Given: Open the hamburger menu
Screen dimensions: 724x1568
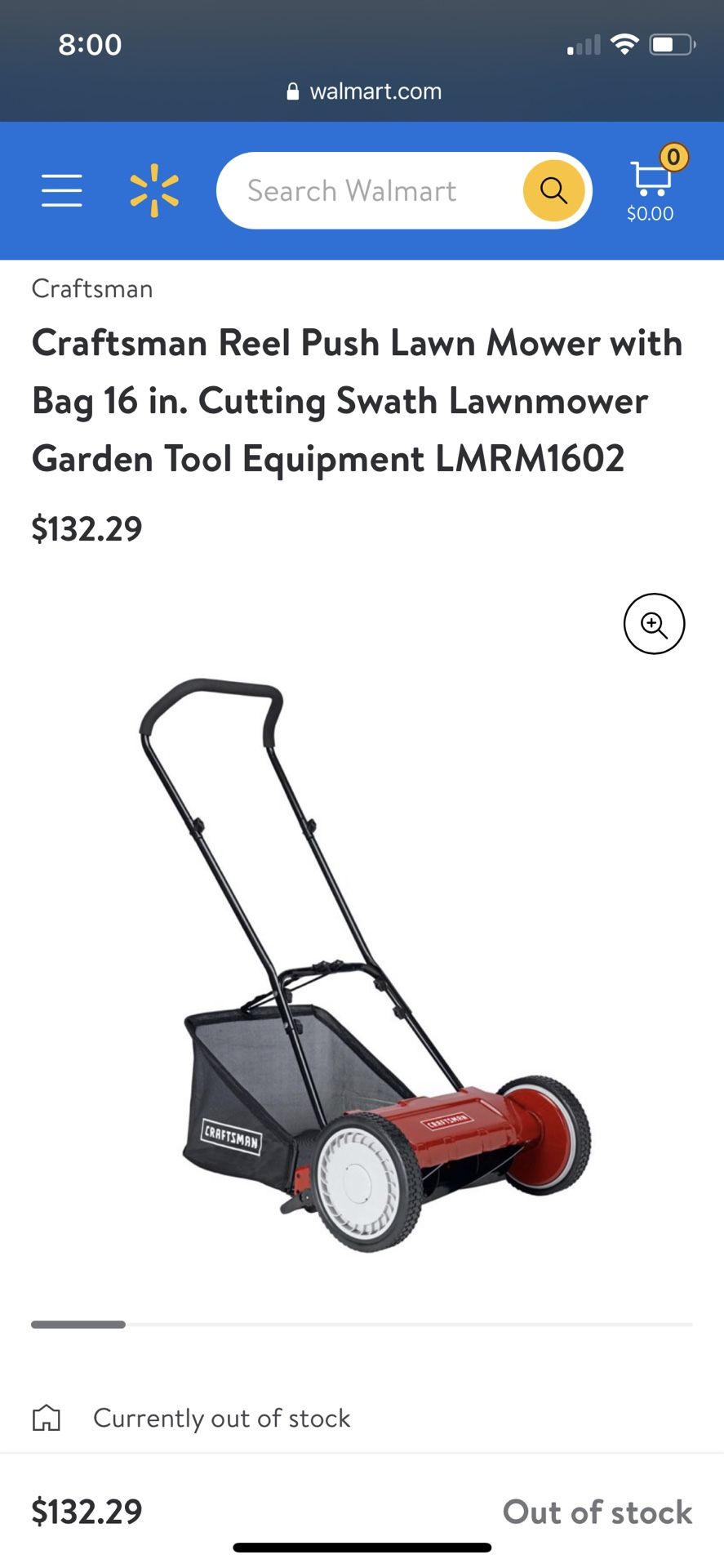Looking at the screenshot, I should [x=62, y=190].
